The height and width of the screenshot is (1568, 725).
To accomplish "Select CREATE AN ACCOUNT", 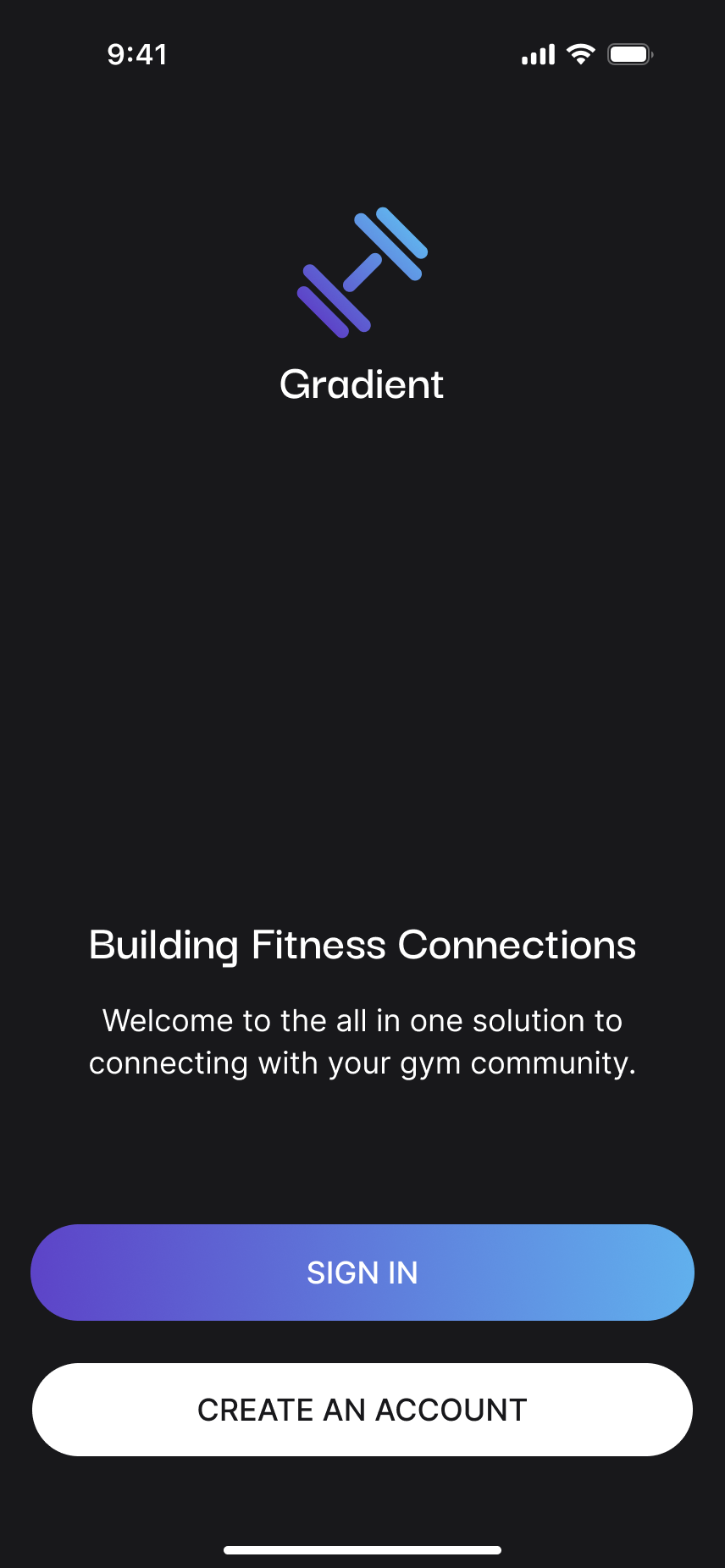I will [x=362, y=1410].
